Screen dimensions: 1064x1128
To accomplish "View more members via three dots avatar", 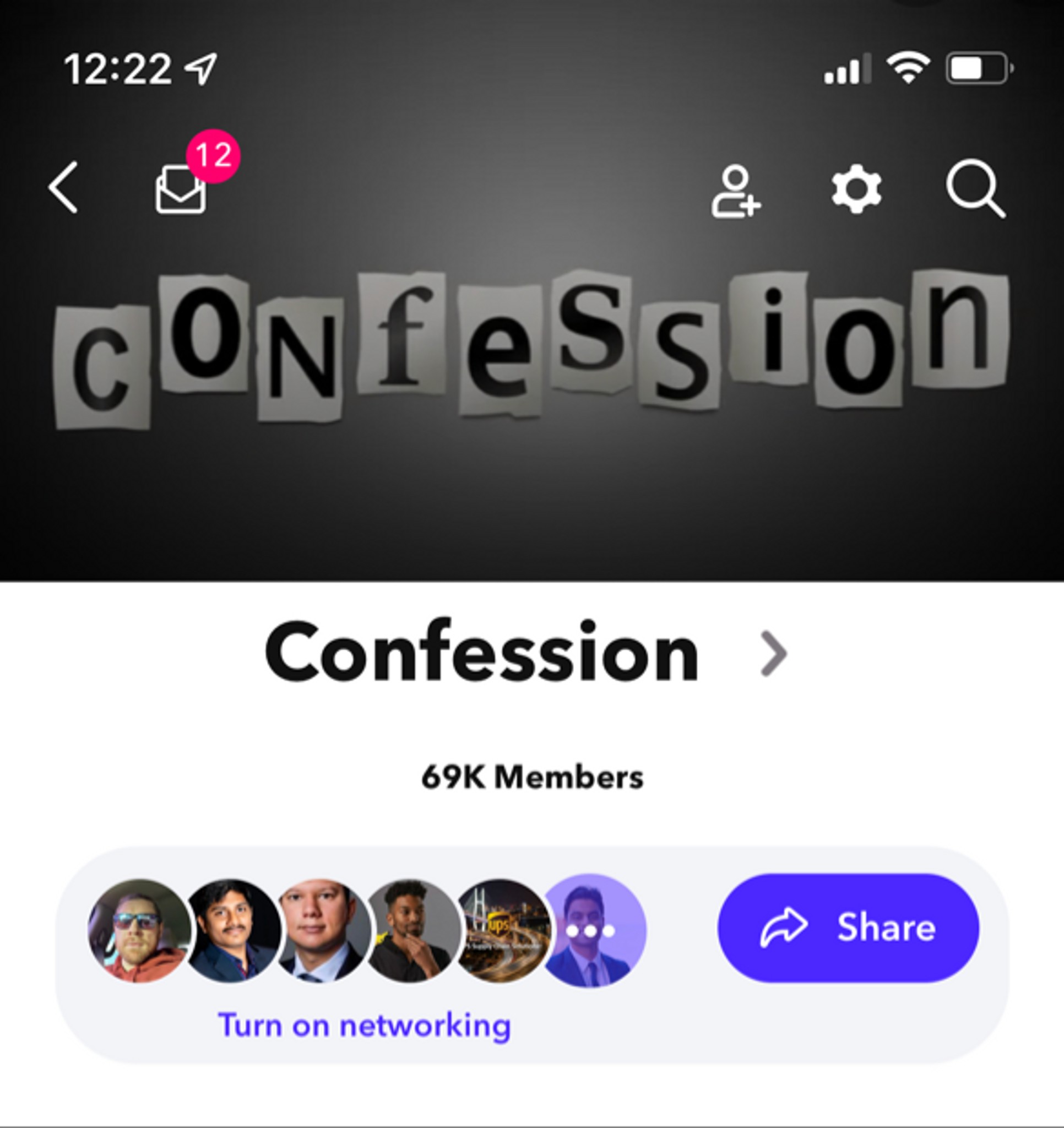I will [x=591, y=930].
